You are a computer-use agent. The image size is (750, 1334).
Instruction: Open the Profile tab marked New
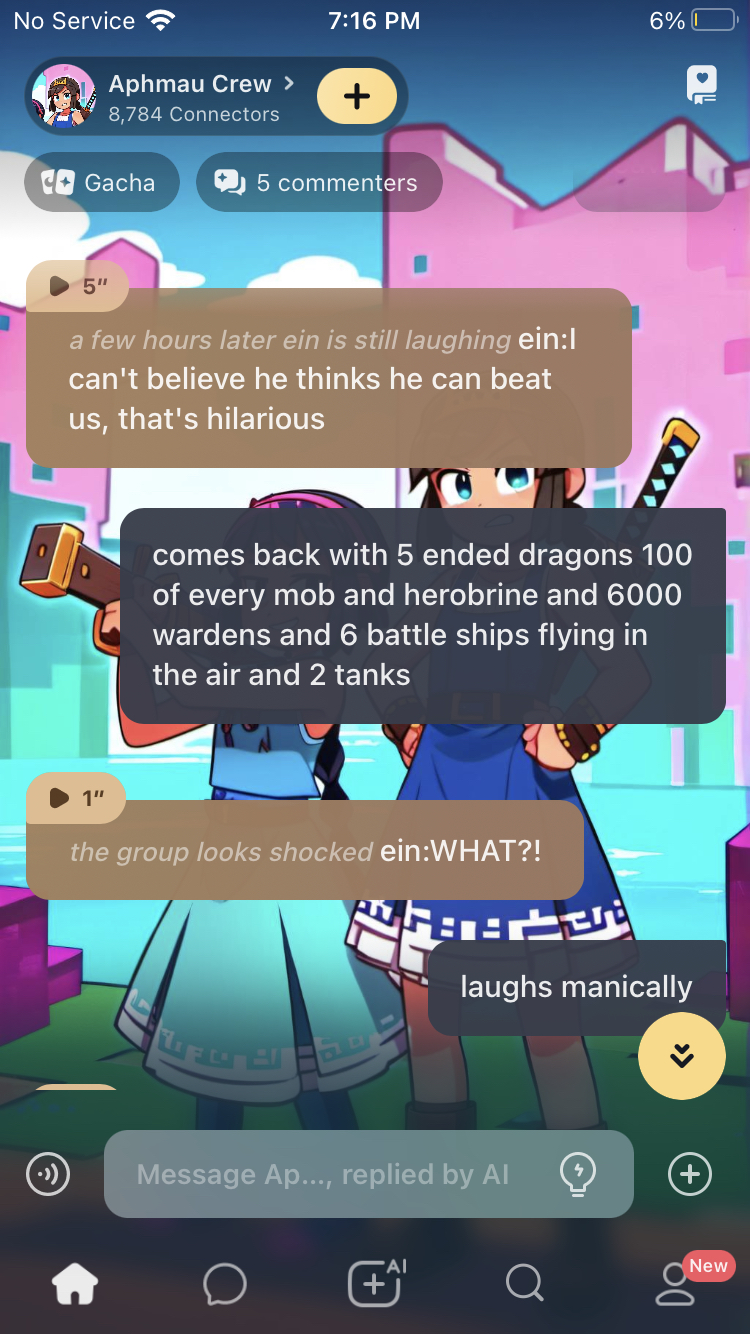tap(675, 1284)
